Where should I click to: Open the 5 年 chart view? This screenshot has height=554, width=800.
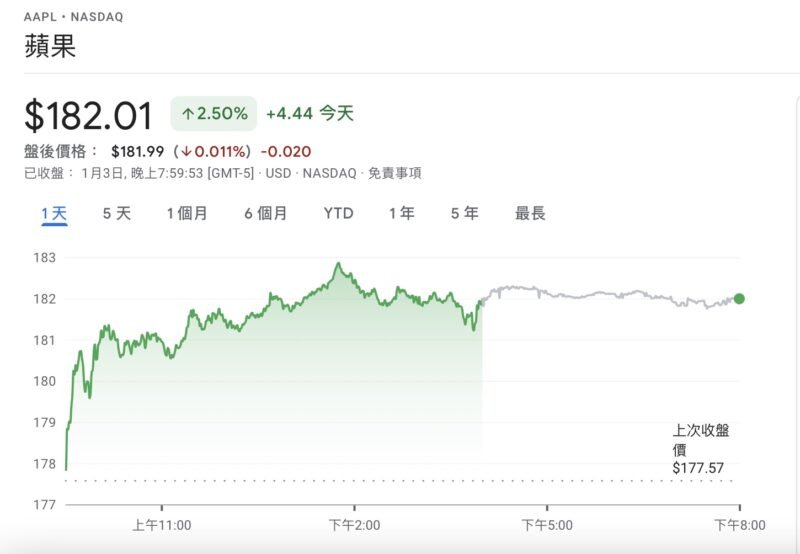click(464, 213)
